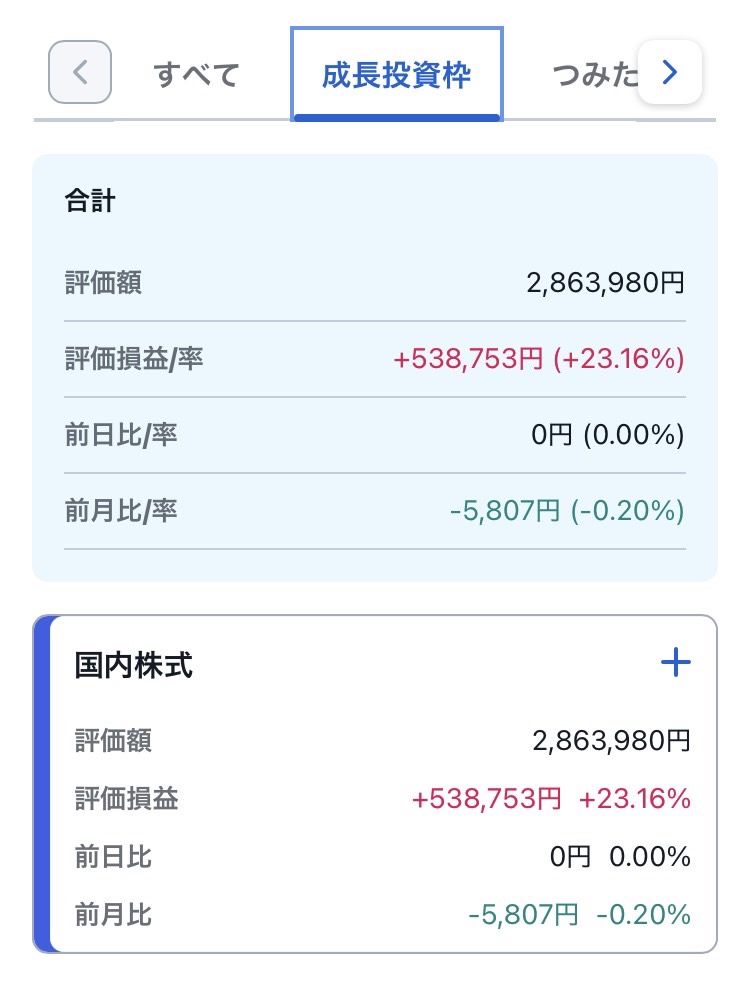
Task: Tap the left arrow to show previous tabs
Action: pyautogui.click(x=80, y=72)
